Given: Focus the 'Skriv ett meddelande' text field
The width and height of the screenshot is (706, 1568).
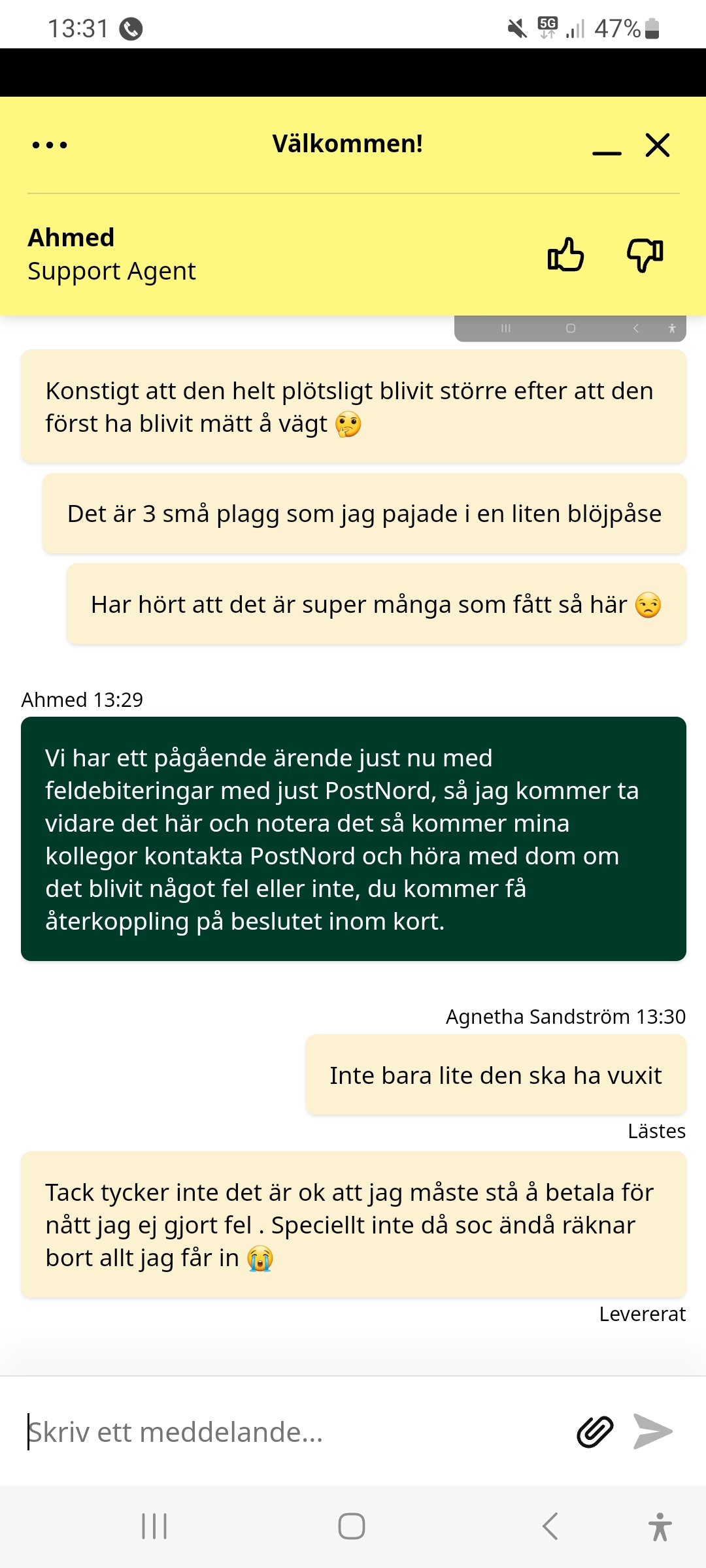Looking at the screenshot, I should pos(288,1432).
